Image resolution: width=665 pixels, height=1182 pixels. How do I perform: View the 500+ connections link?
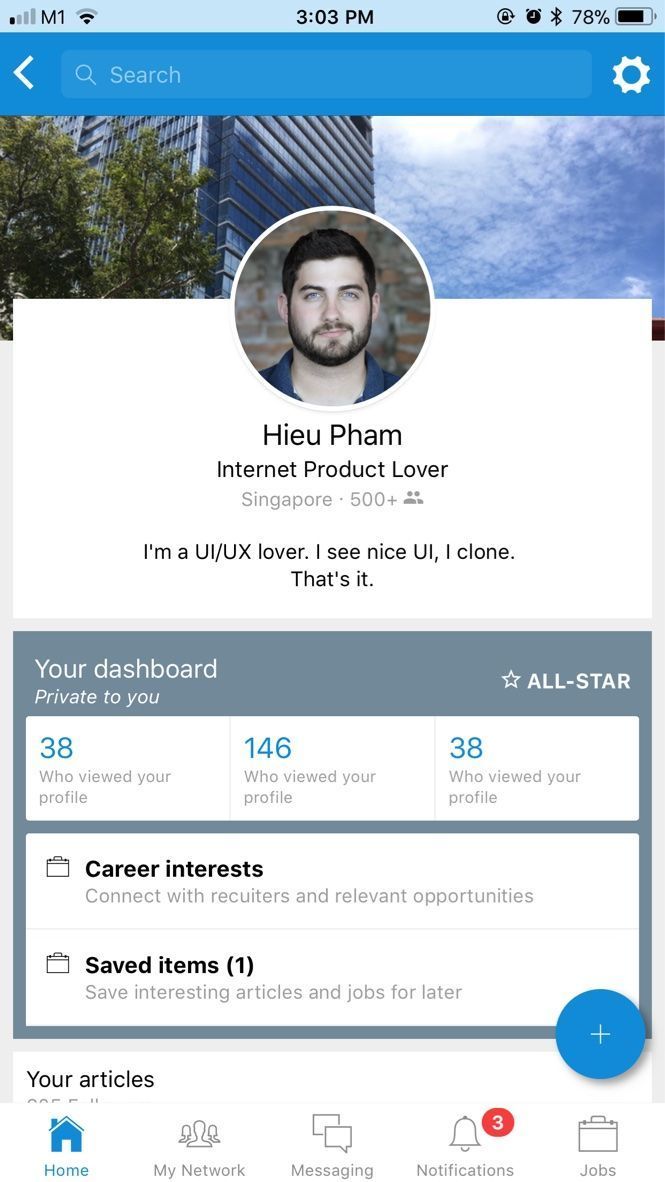tap(386, 499)
